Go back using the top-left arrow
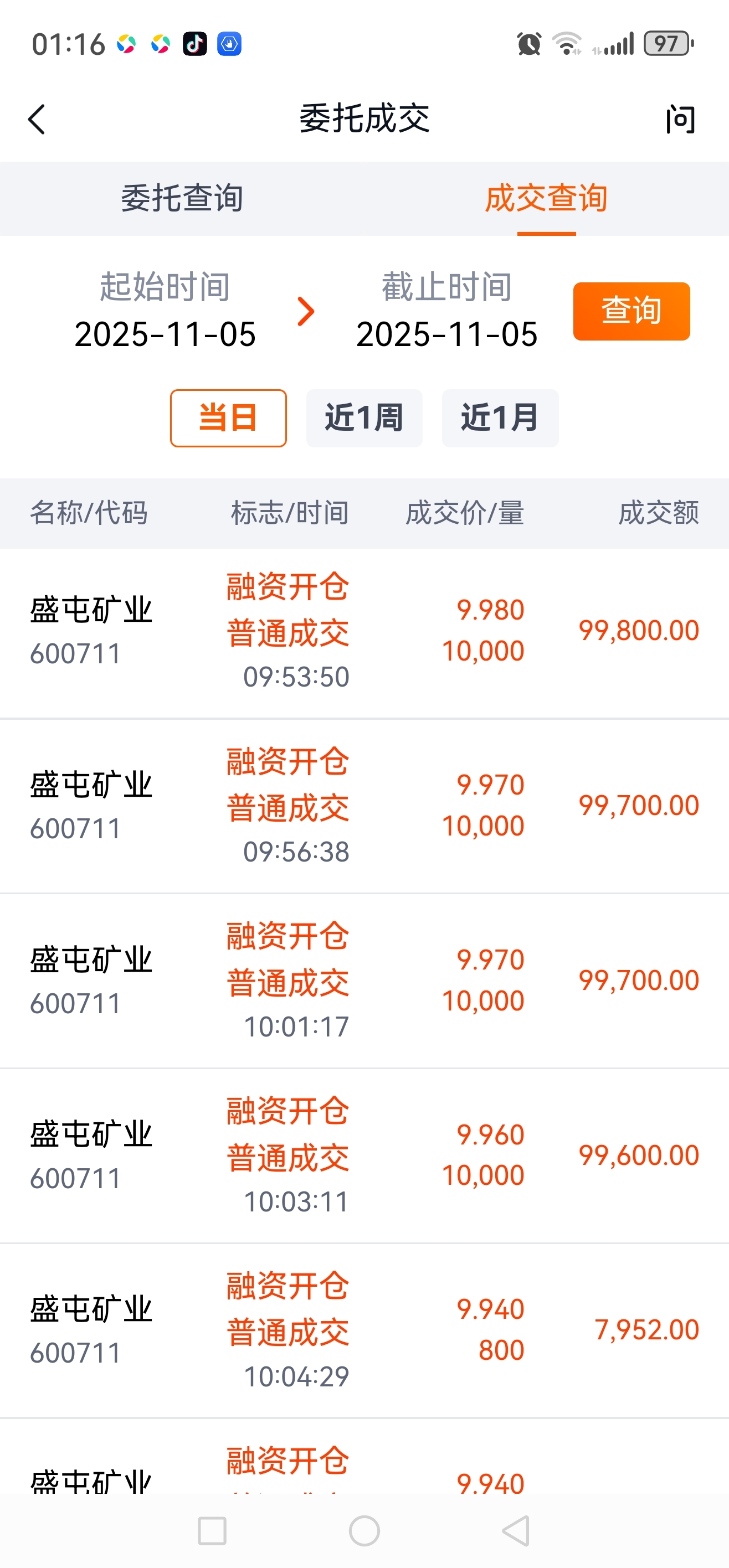The width and height of the screenshot is (729, 1568). tap(37, 119)
